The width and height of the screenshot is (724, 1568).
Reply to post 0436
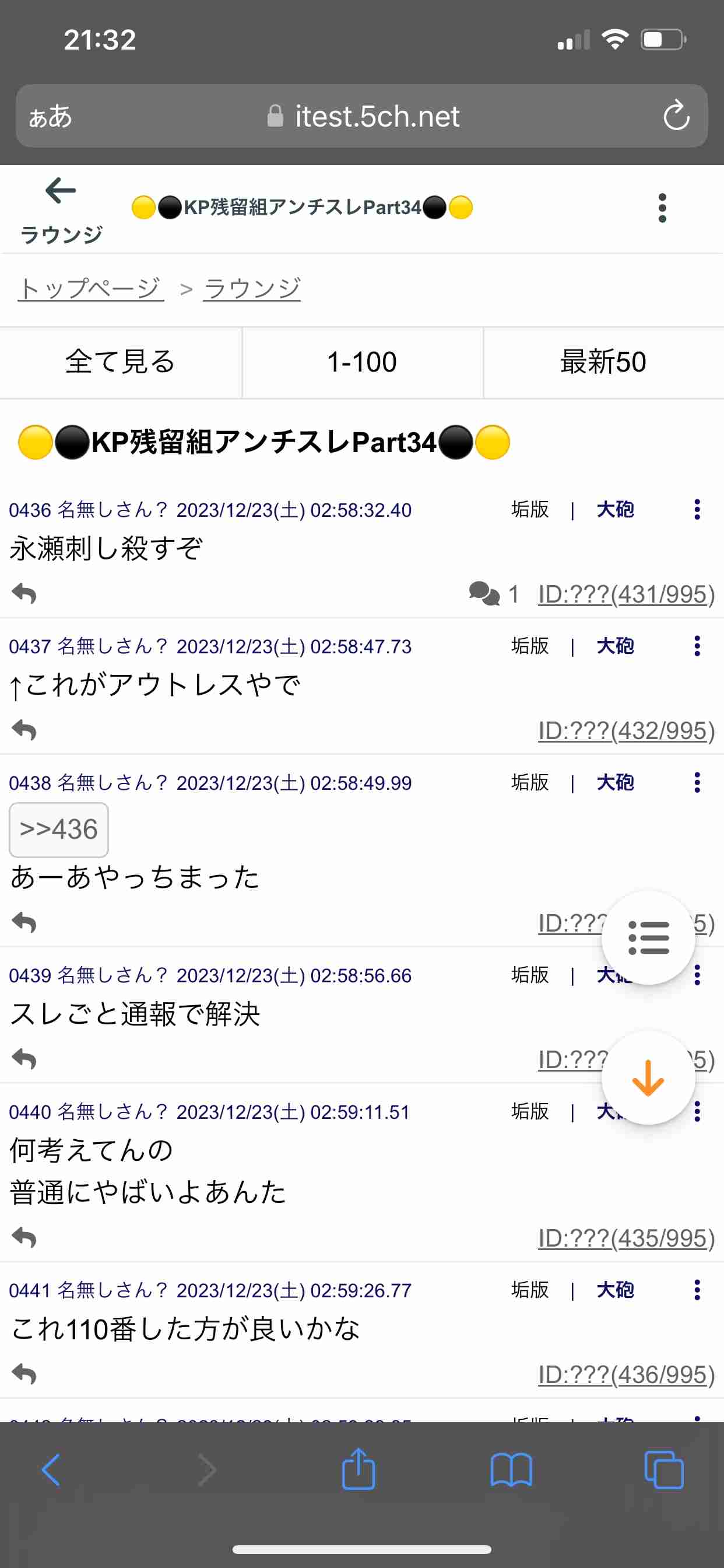(x=24, y=593)
